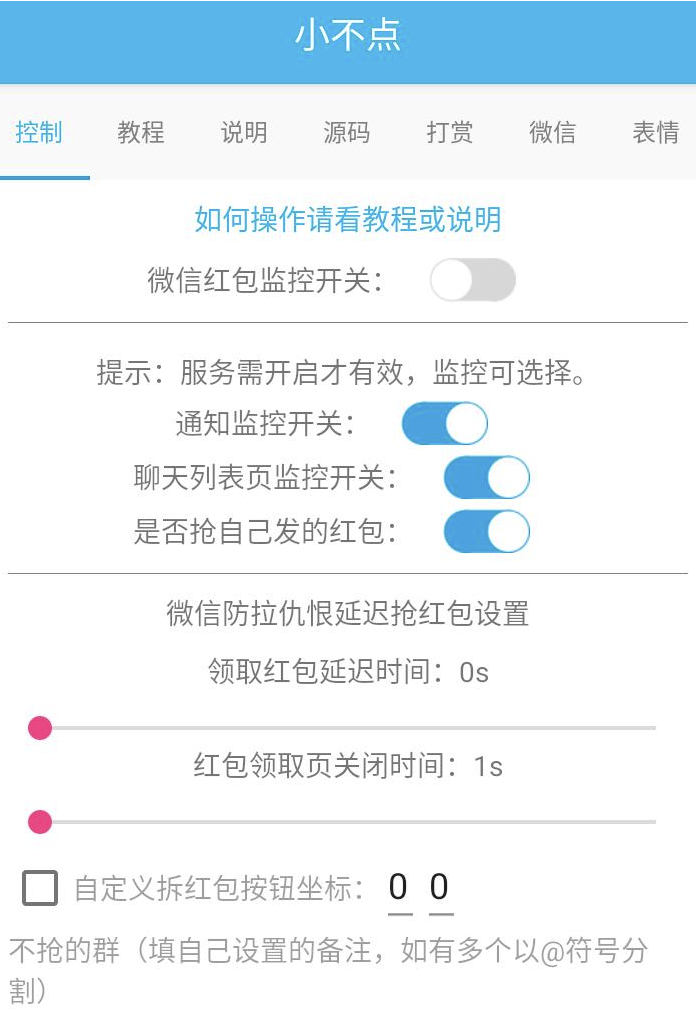The width and height of the screenshot is (696, 1028).
Task: Switch to the 教程 tab
Action: pyautogui.click(x=141, y=133)
